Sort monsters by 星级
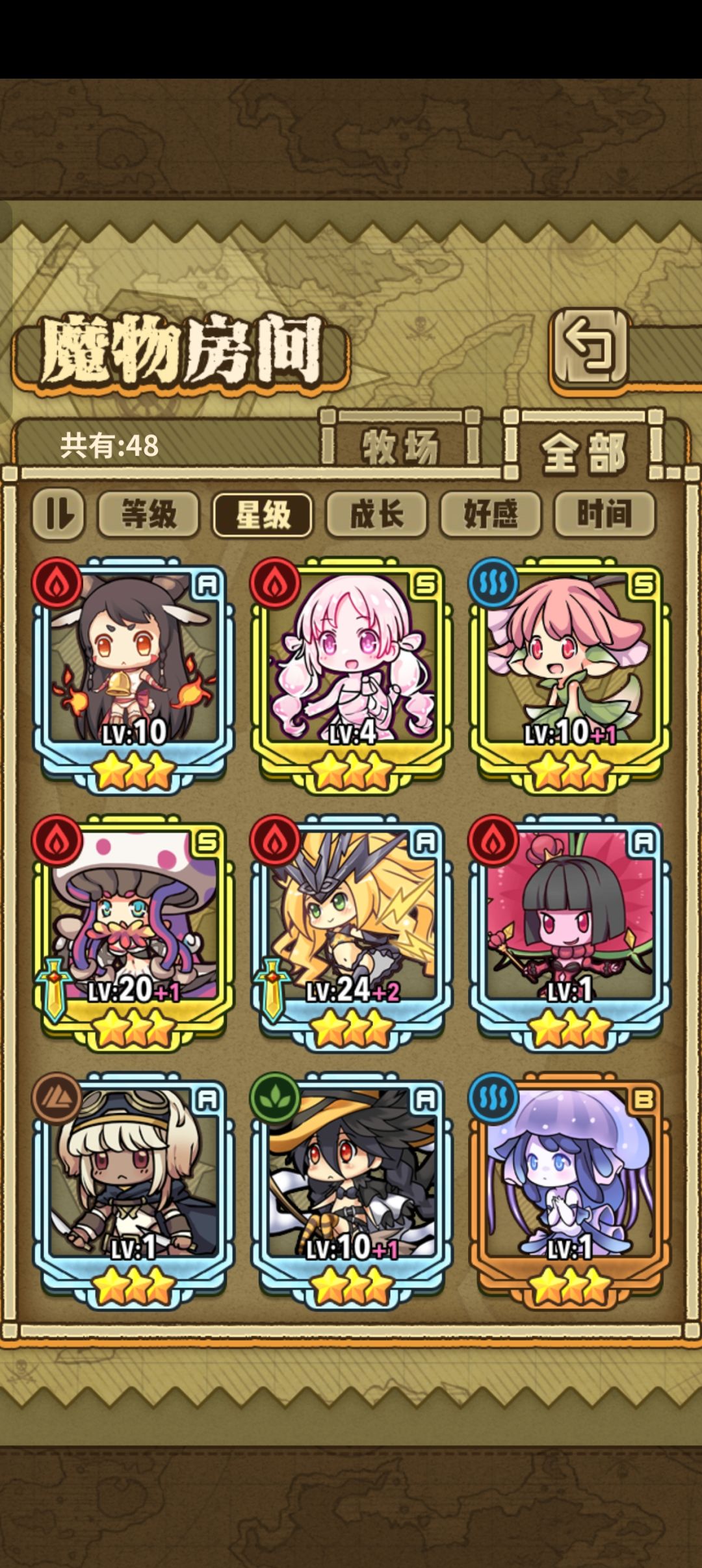The width and height of the screenshot is (702, 1568). click(x=263, y=514)
